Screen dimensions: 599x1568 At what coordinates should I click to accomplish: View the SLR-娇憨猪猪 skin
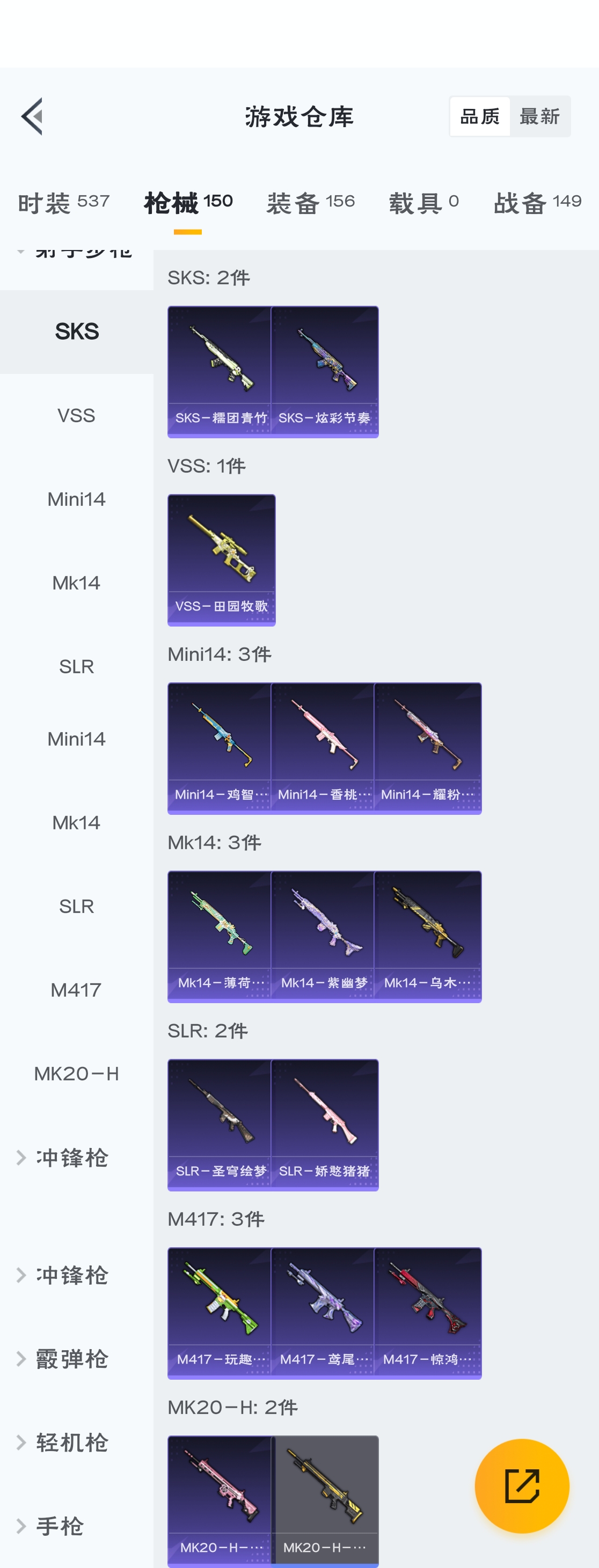tap(324, 1124)
